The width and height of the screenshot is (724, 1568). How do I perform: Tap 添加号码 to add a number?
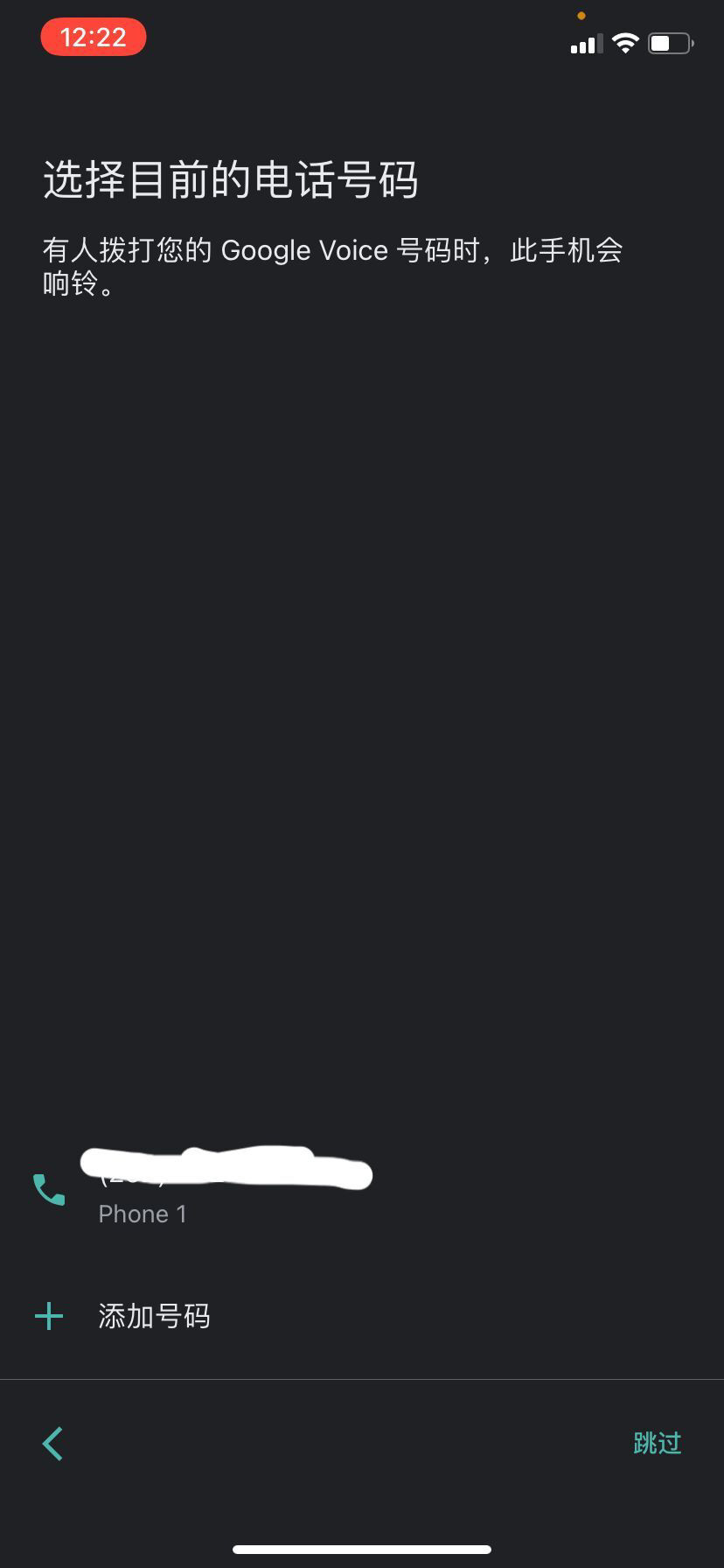pyautogui.click(x=154, y=1316)
